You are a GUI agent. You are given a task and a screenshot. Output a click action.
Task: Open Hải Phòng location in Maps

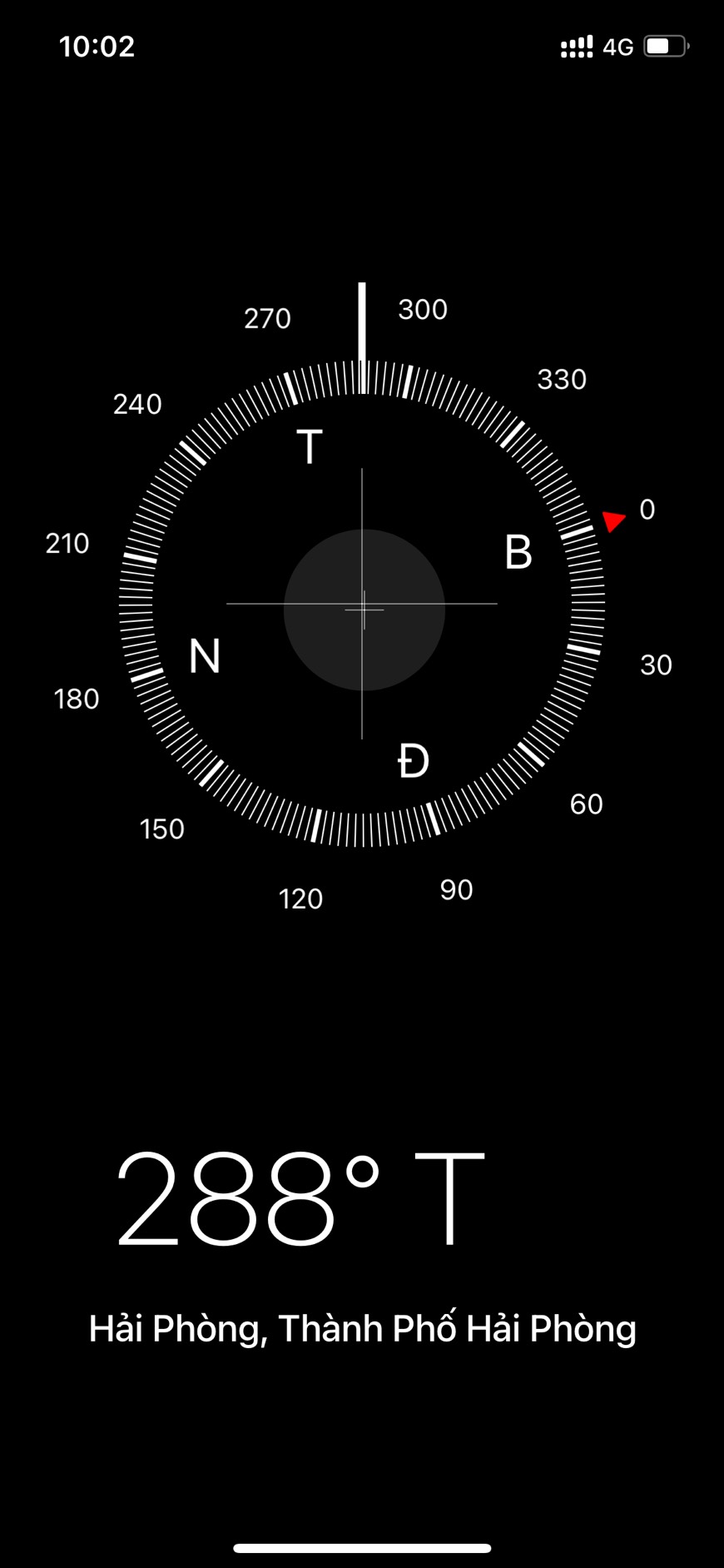[x=362, y=1328]
